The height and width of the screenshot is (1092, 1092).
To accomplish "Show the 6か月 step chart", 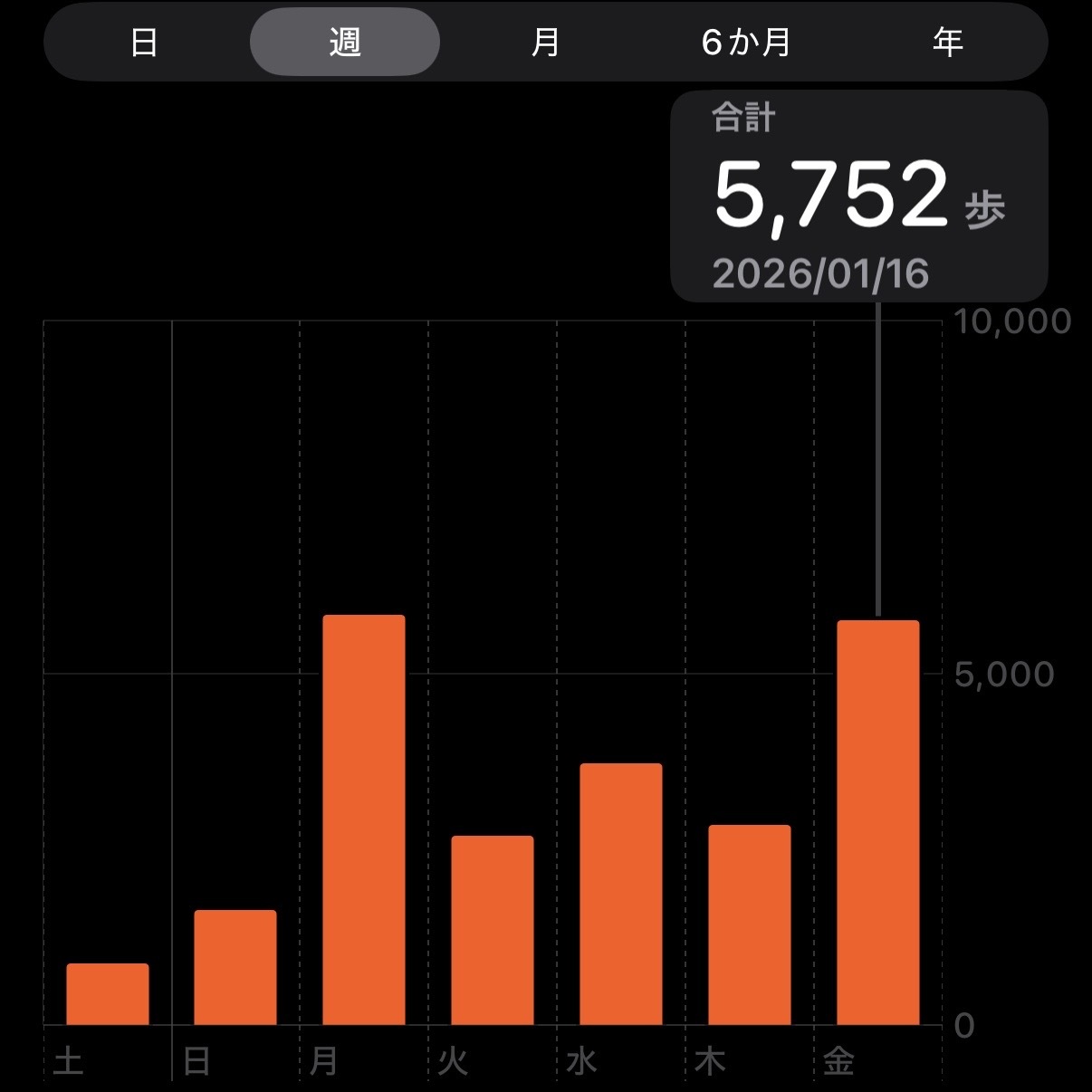I will [x=746, y=43].
